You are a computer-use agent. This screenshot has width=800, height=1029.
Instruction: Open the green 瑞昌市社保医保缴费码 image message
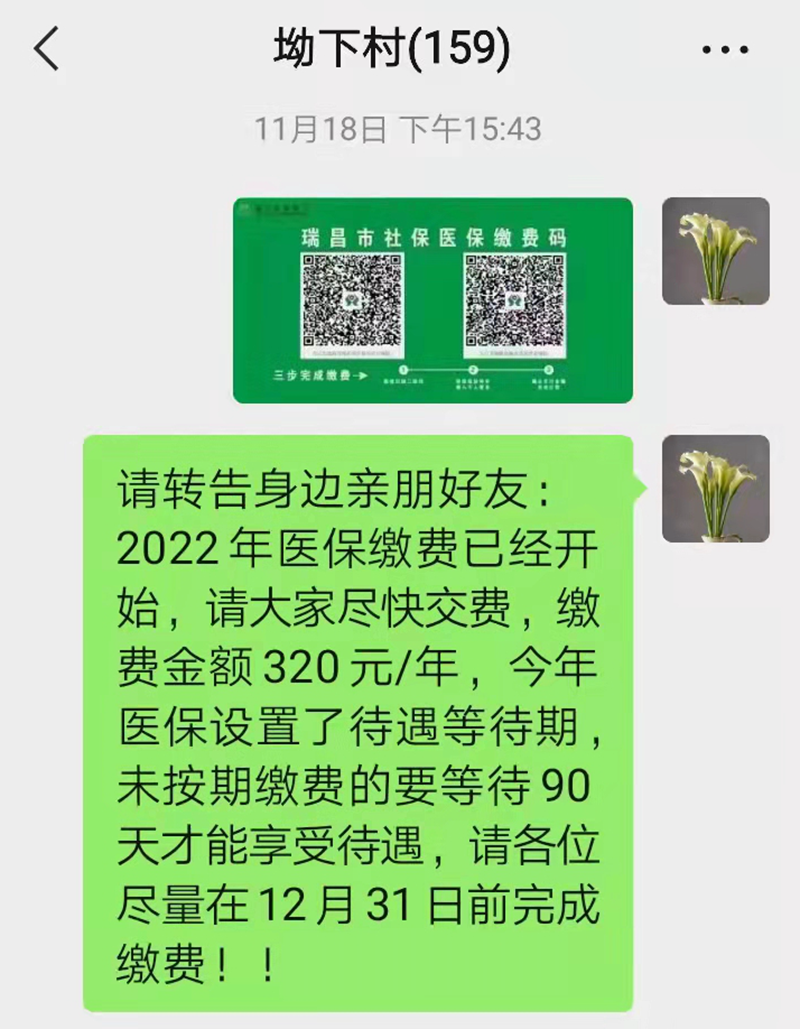point(433,300)
